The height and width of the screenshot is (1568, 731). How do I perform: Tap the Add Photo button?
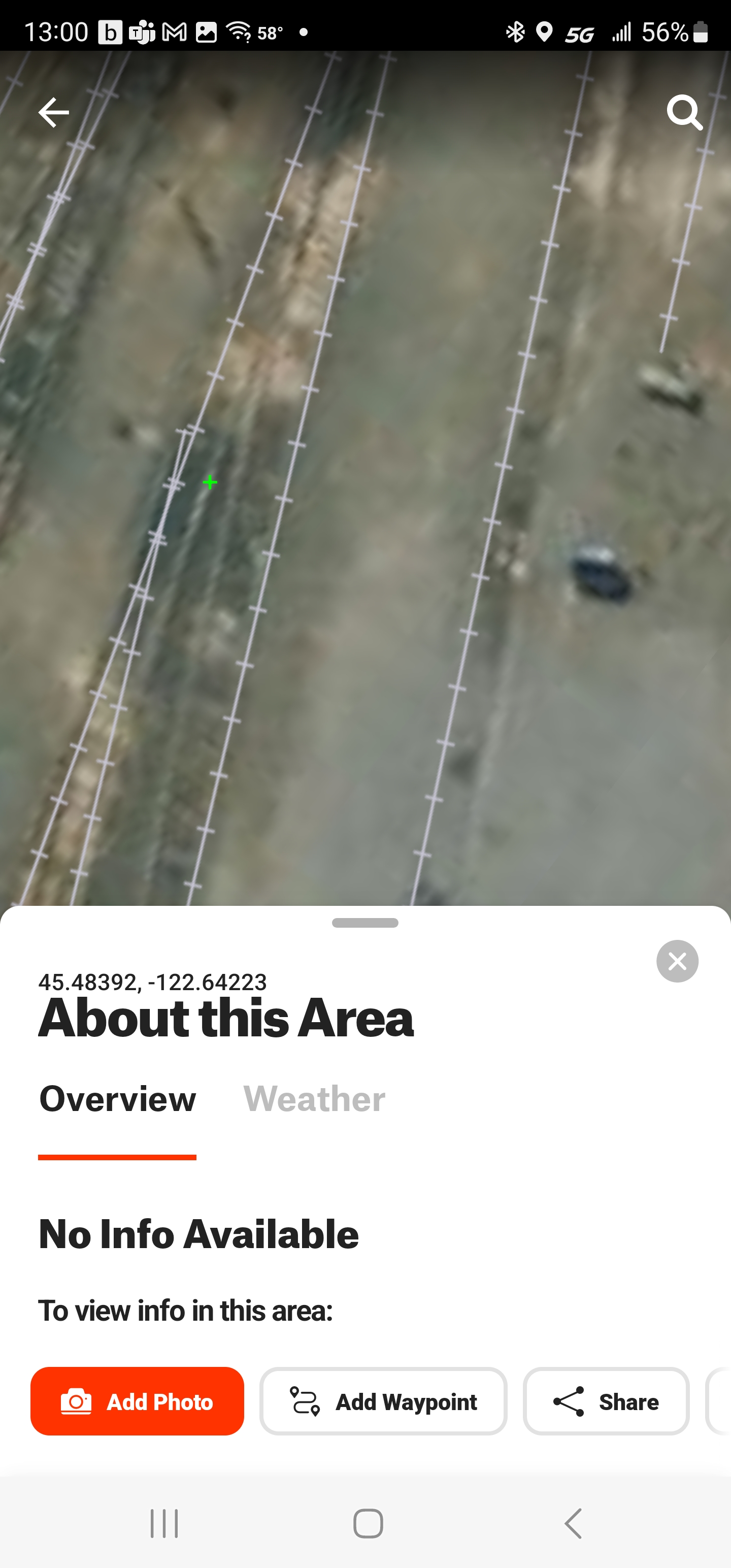[x=138, y=1401]
